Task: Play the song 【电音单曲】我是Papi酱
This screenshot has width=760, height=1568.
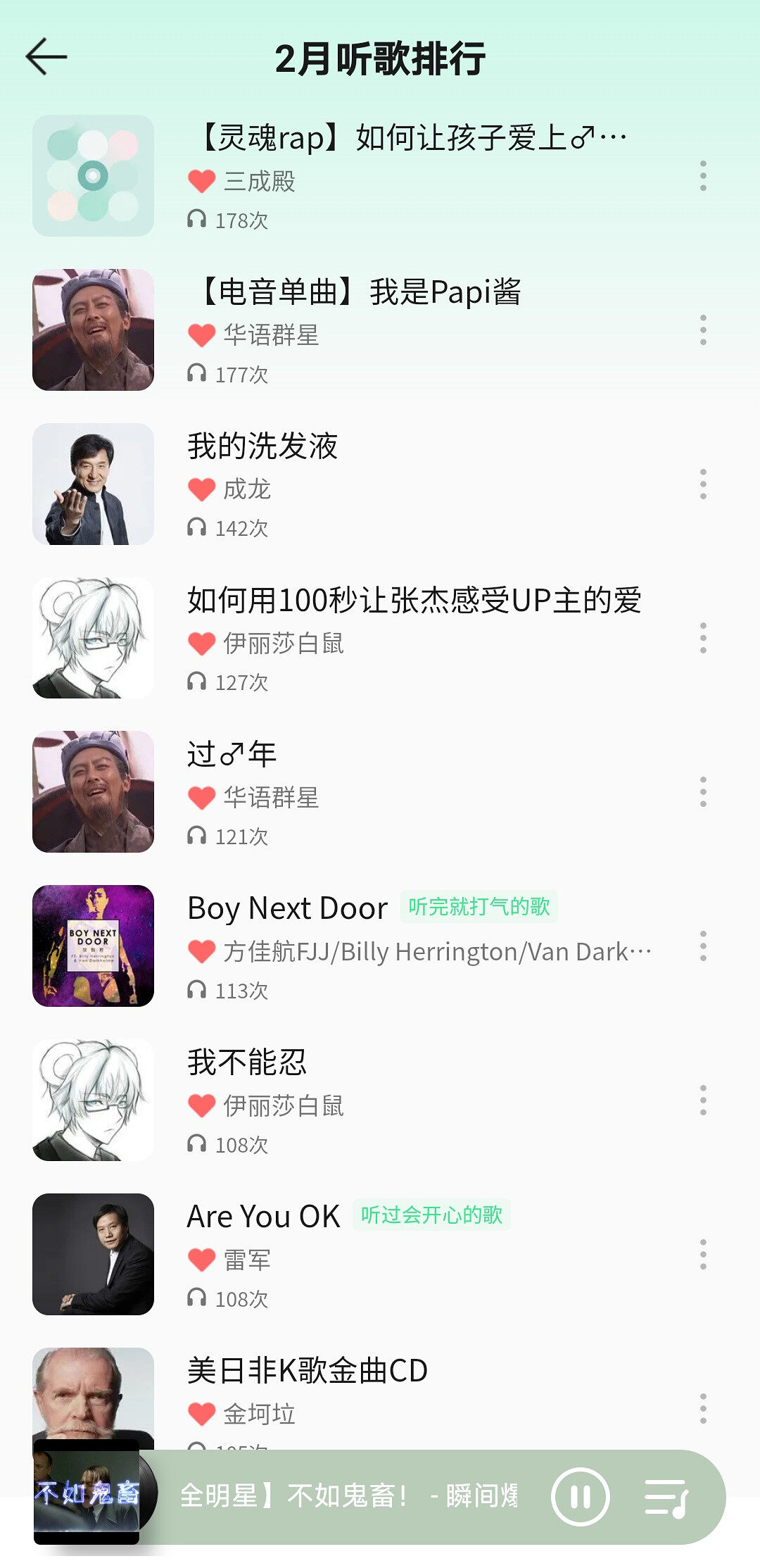Action: tap(360, 292)
